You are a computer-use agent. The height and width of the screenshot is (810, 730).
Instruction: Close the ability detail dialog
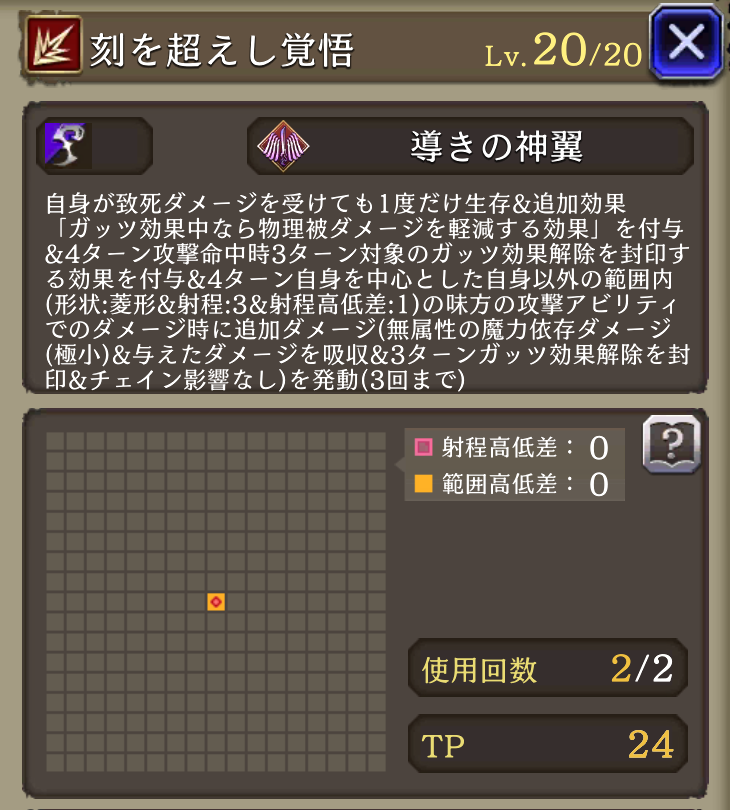point(687,42)
